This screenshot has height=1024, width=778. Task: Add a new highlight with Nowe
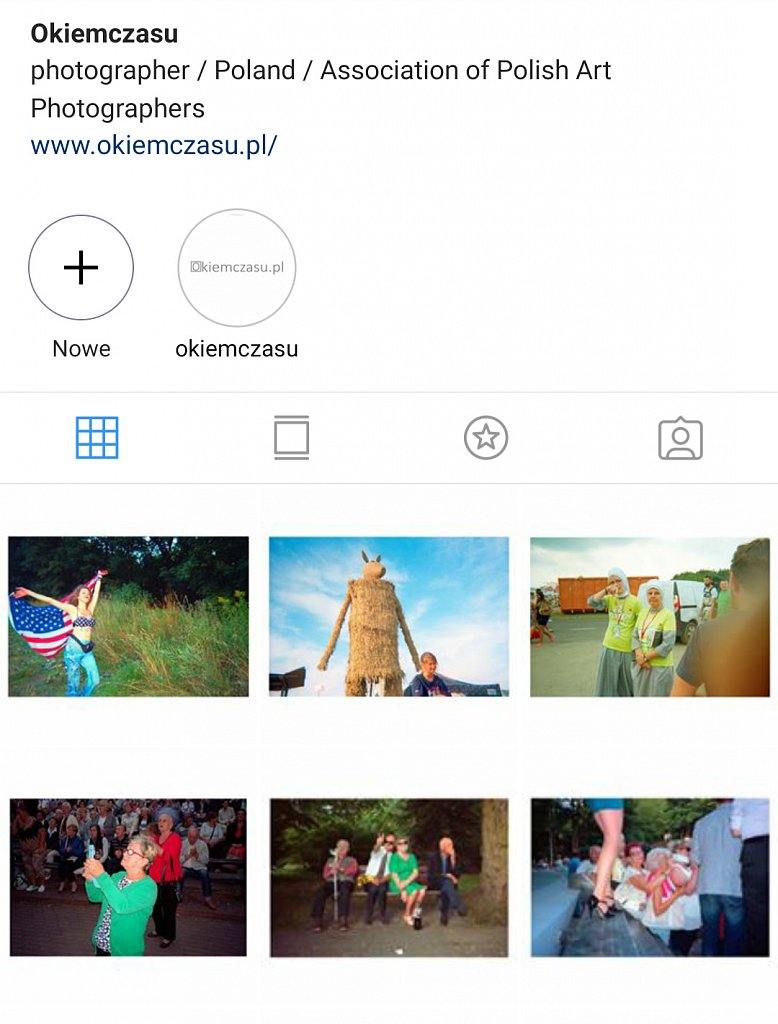(x=81, y=268)
